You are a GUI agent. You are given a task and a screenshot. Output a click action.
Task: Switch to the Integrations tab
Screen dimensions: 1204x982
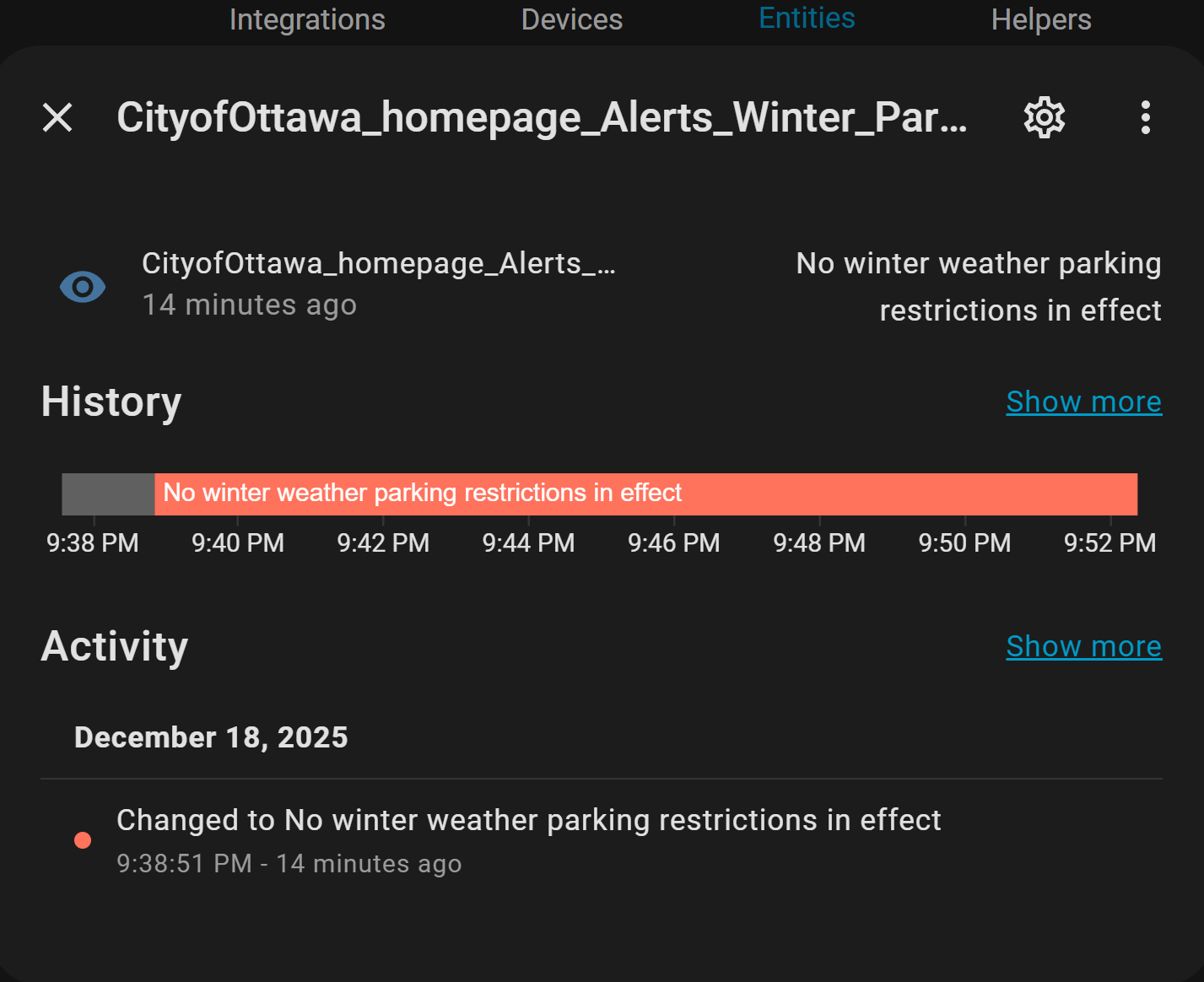point(307,19)
